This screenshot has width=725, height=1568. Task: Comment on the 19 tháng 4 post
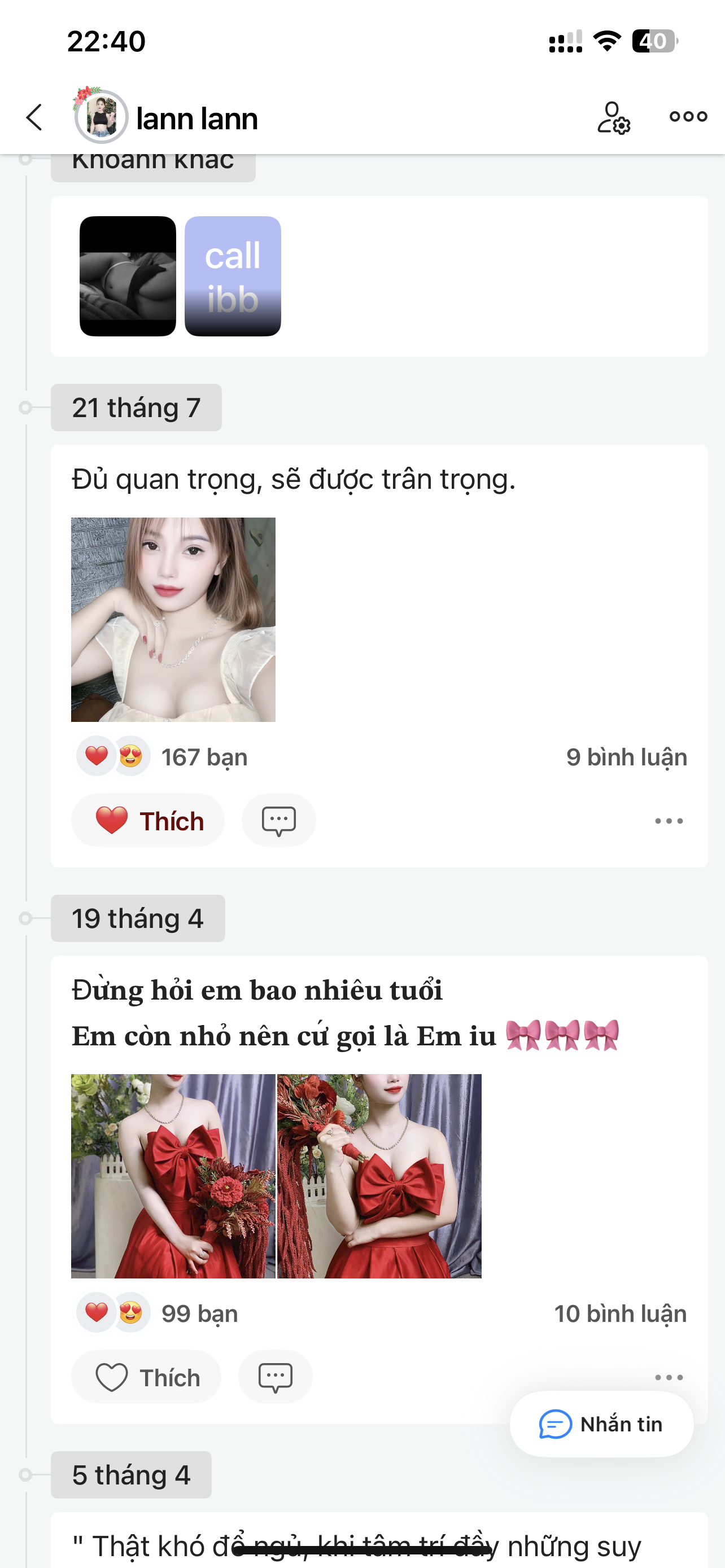coord(275,1377)
